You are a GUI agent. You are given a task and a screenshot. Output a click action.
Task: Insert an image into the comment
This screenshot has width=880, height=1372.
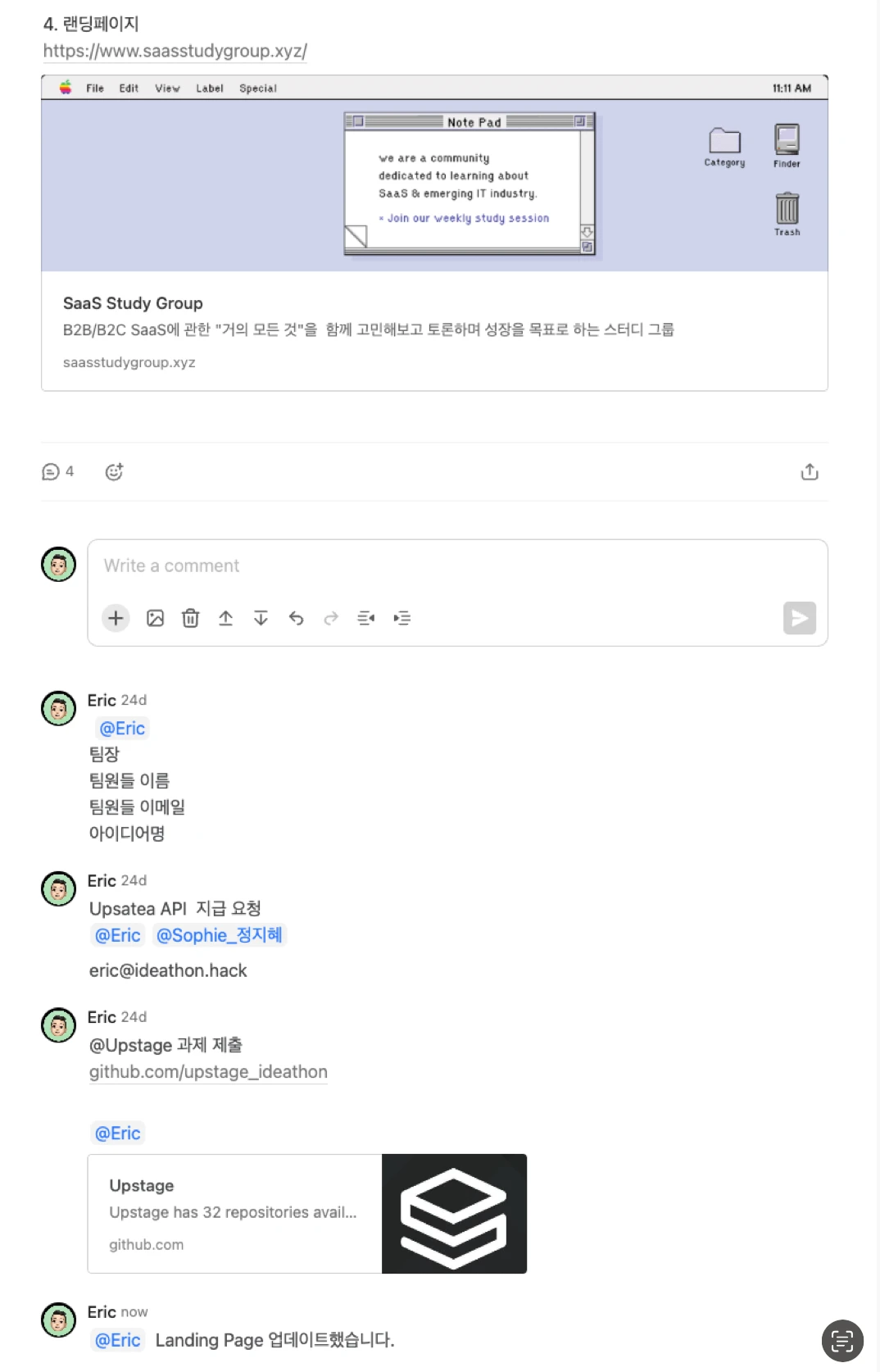tap(155, 618)
